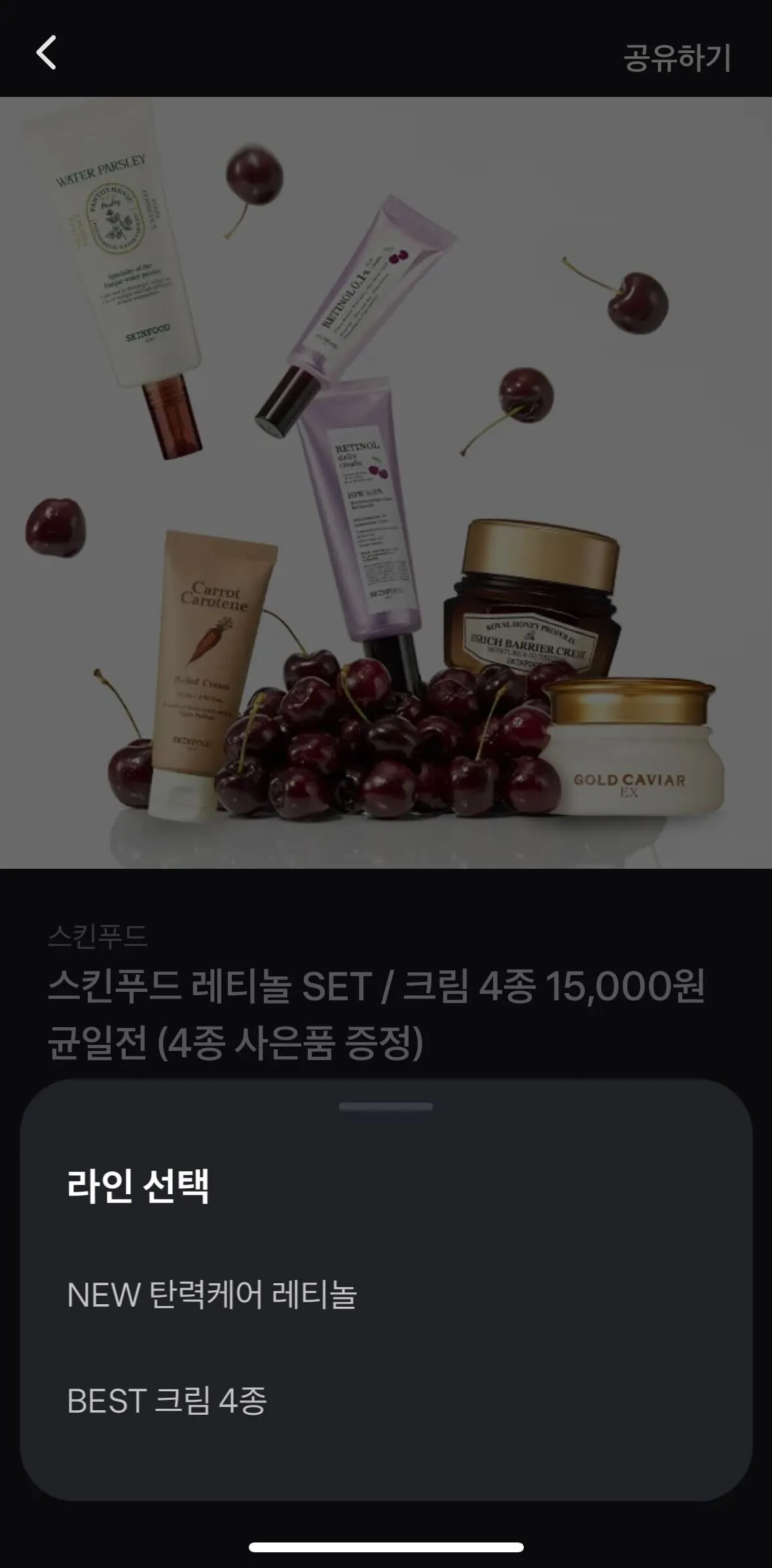This screenshot has height=1568, width=772.
Task: Choose the BEST 크림 4종 option
Action: [167, 1401]
